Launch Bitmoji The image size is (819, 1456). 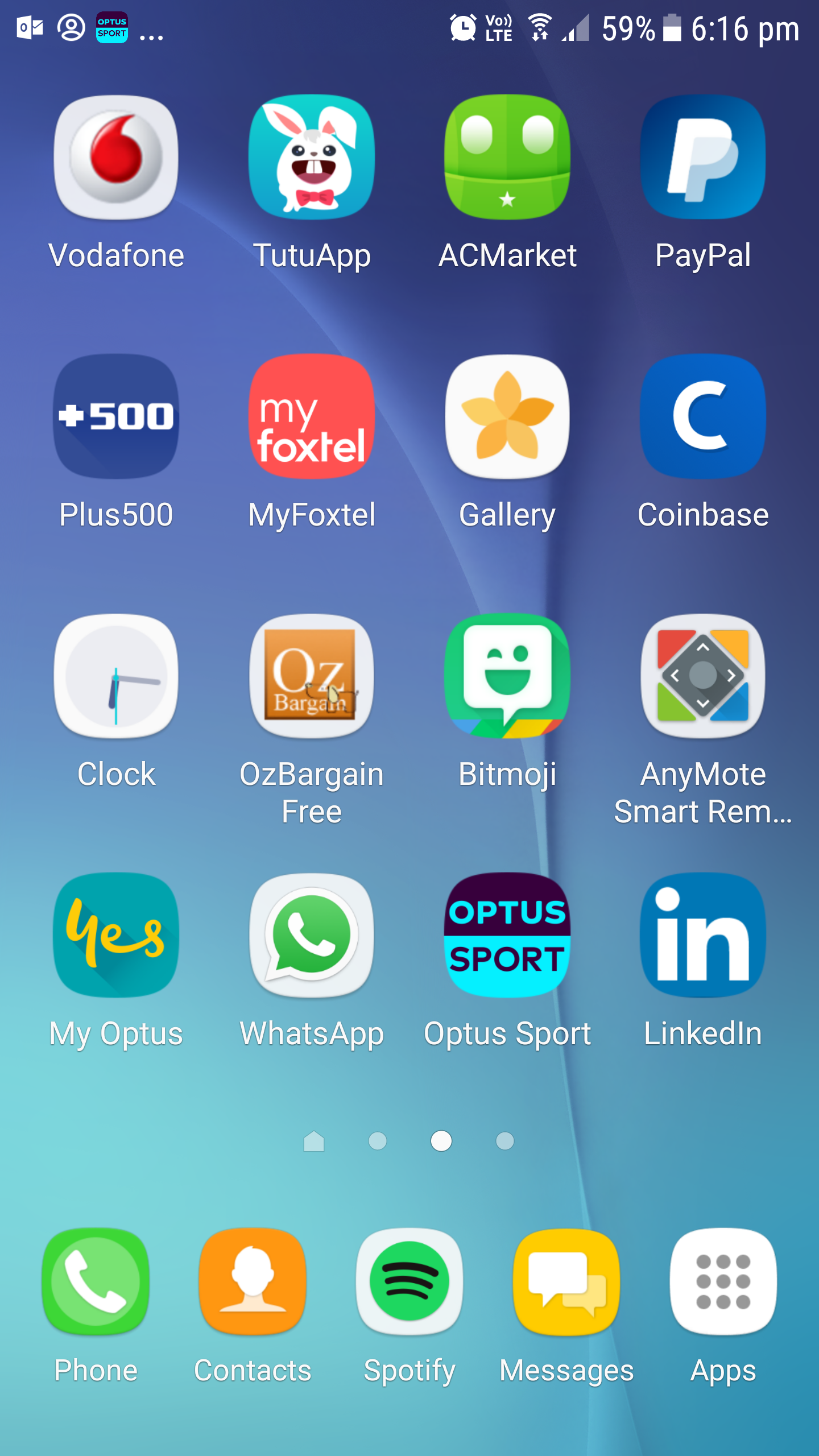point(507,676)
